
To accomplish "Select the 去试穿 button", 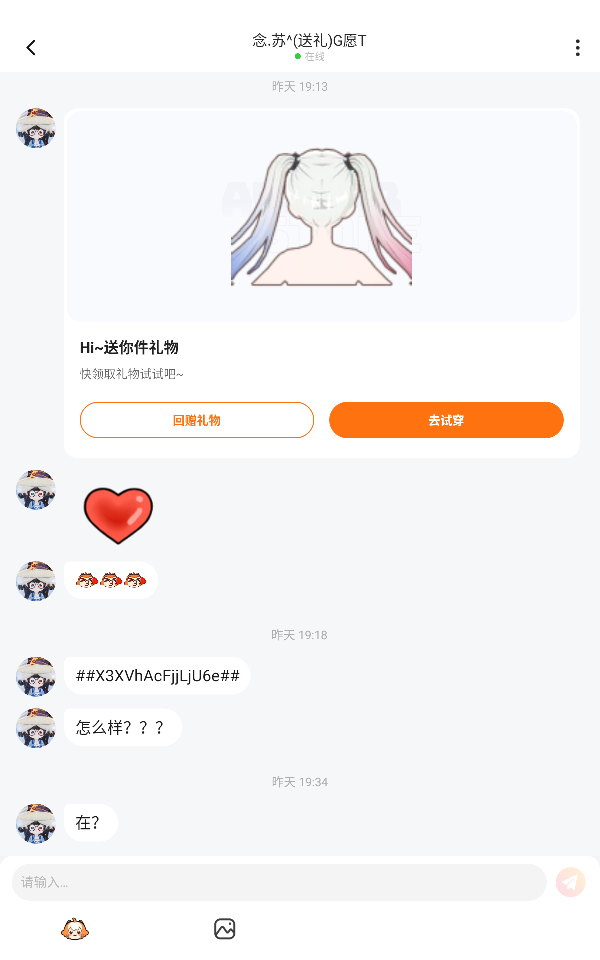I will (446, 420).
